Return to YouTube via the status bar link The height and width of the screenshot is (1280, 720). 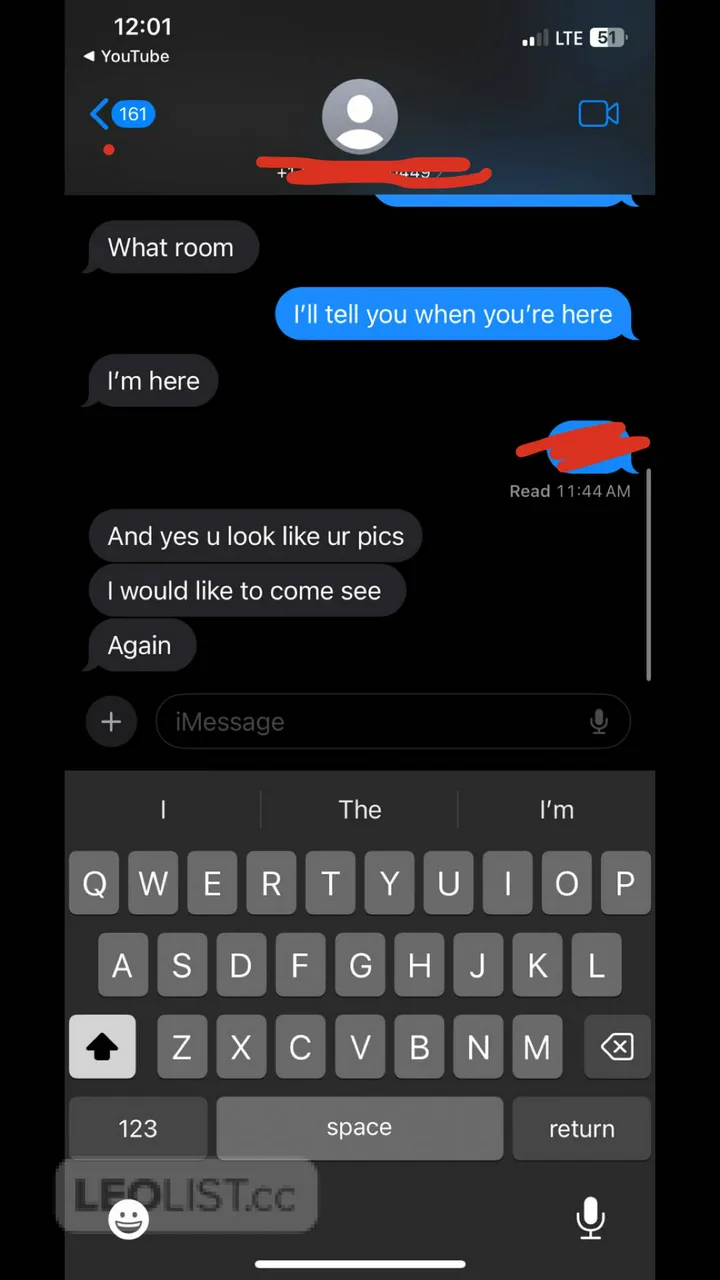coord(127,56)
